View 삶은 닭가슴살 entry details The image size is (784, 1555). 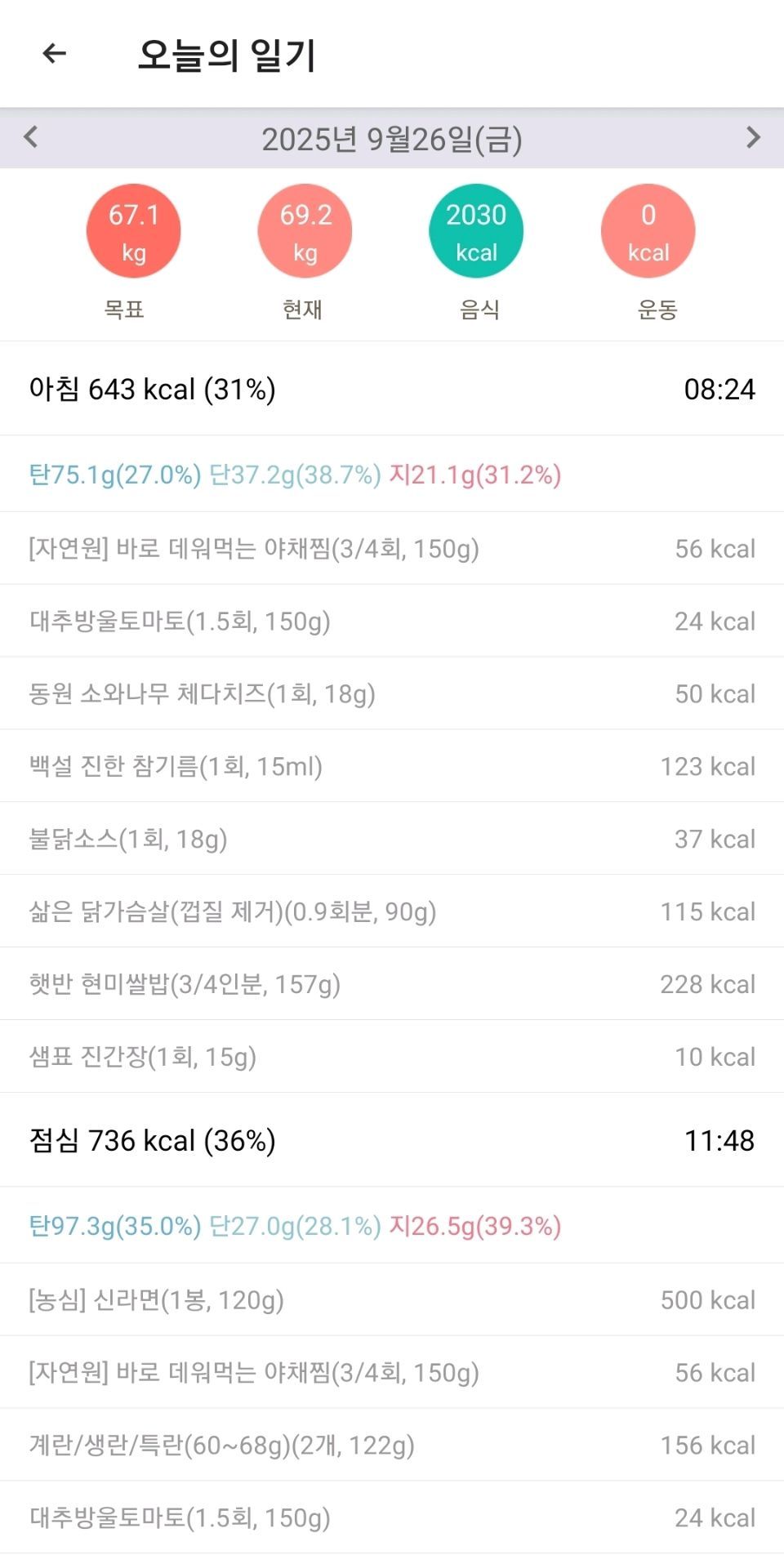click(x=392, y=911)
